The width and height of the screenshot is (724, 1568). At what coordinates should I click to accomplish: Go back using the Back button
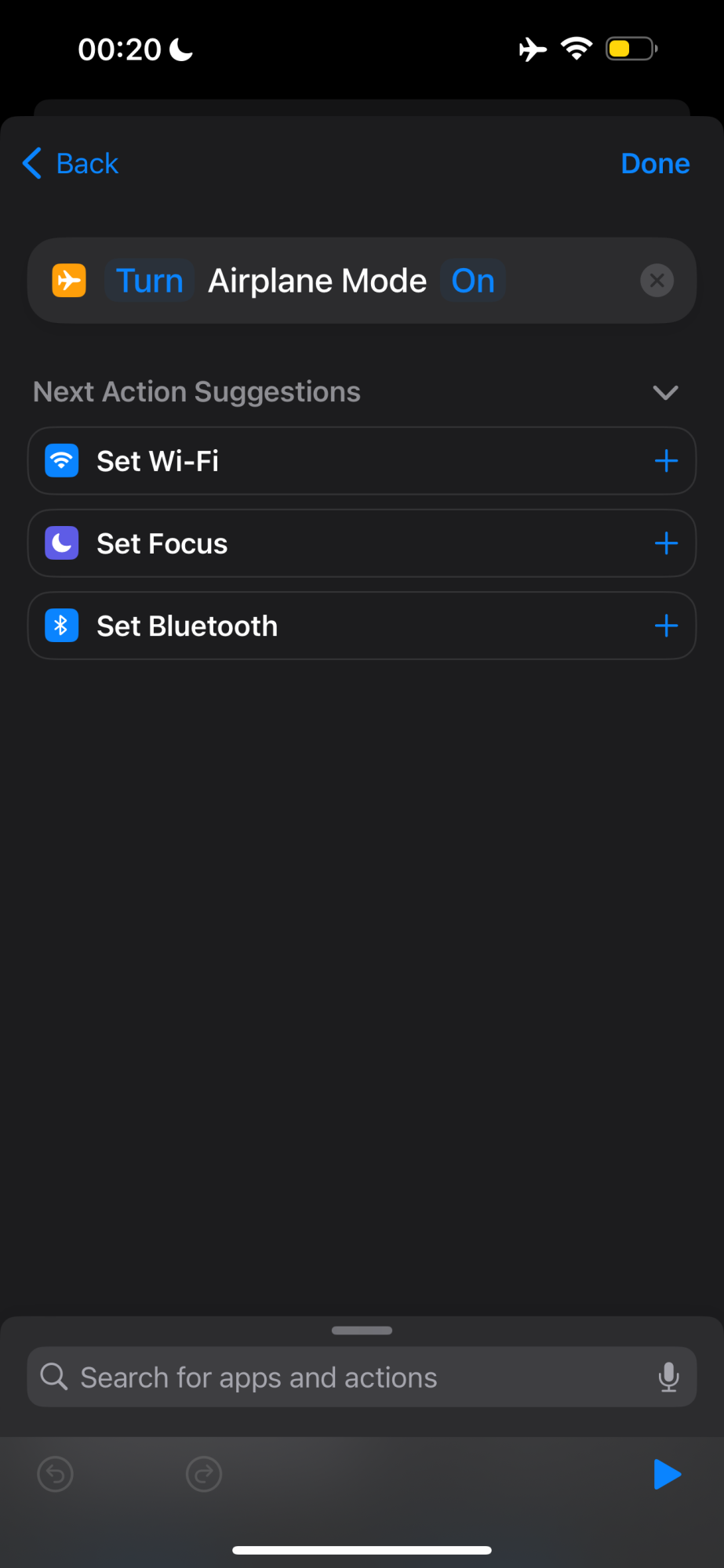click(x=71, y=164)
